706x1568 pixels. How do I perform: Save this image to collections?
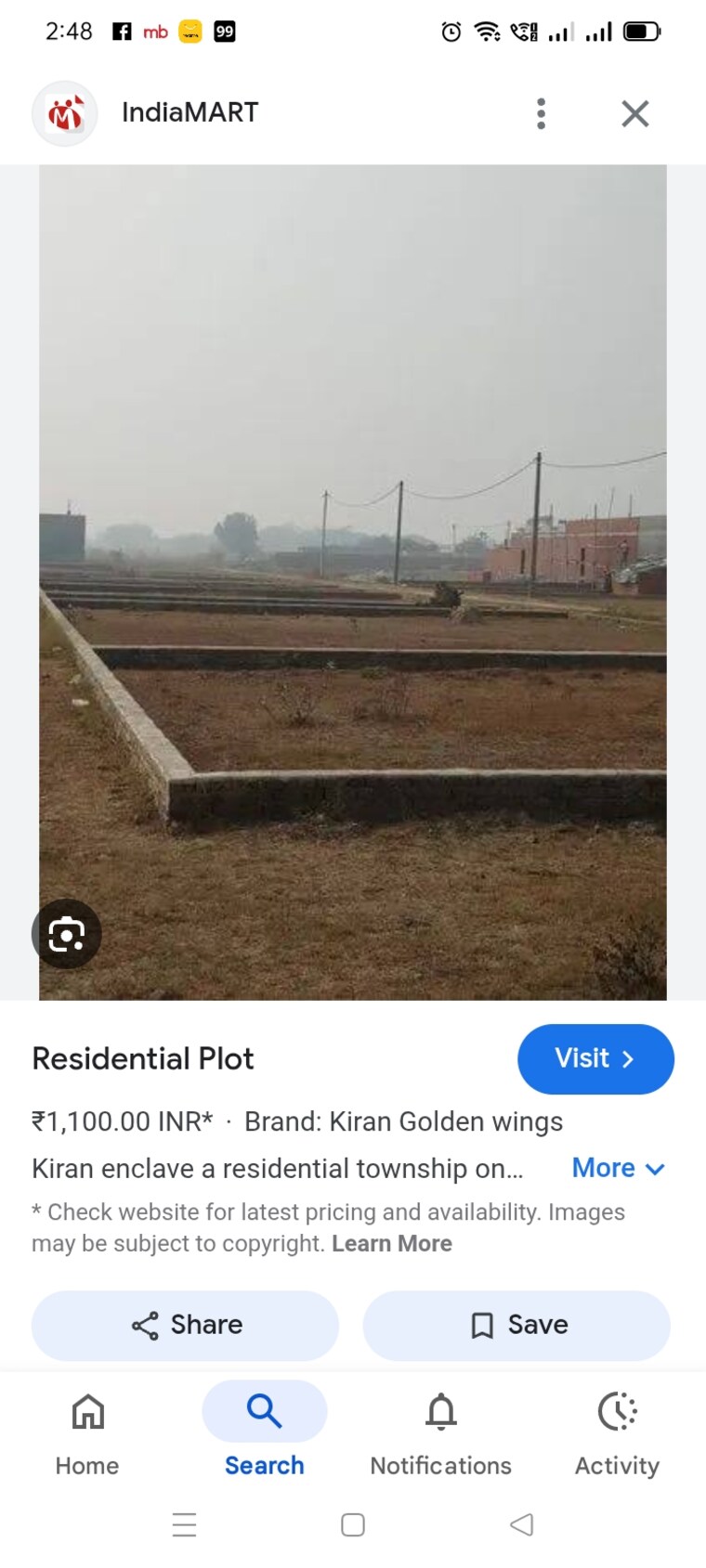point(516,1325)
